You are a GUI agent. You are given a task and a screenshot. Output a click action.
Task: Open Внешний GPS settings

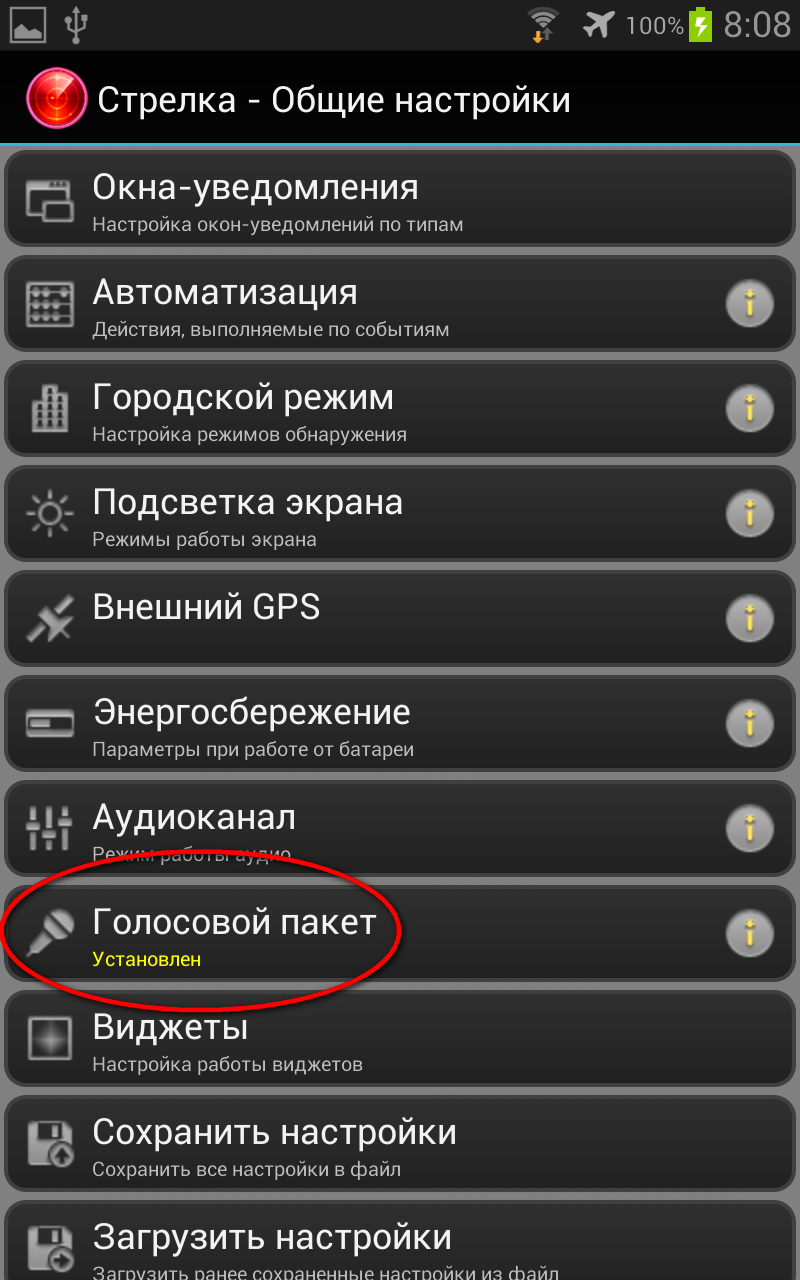point(400,619)
